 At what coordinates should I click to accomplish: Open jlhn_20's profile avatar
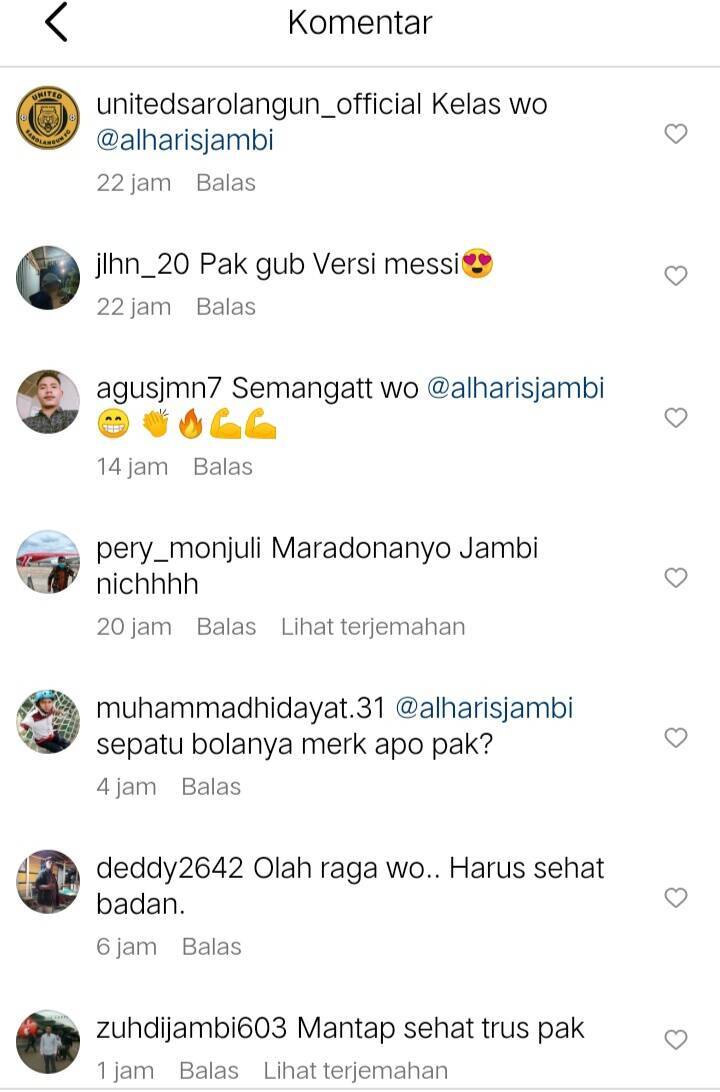point(48,277)
